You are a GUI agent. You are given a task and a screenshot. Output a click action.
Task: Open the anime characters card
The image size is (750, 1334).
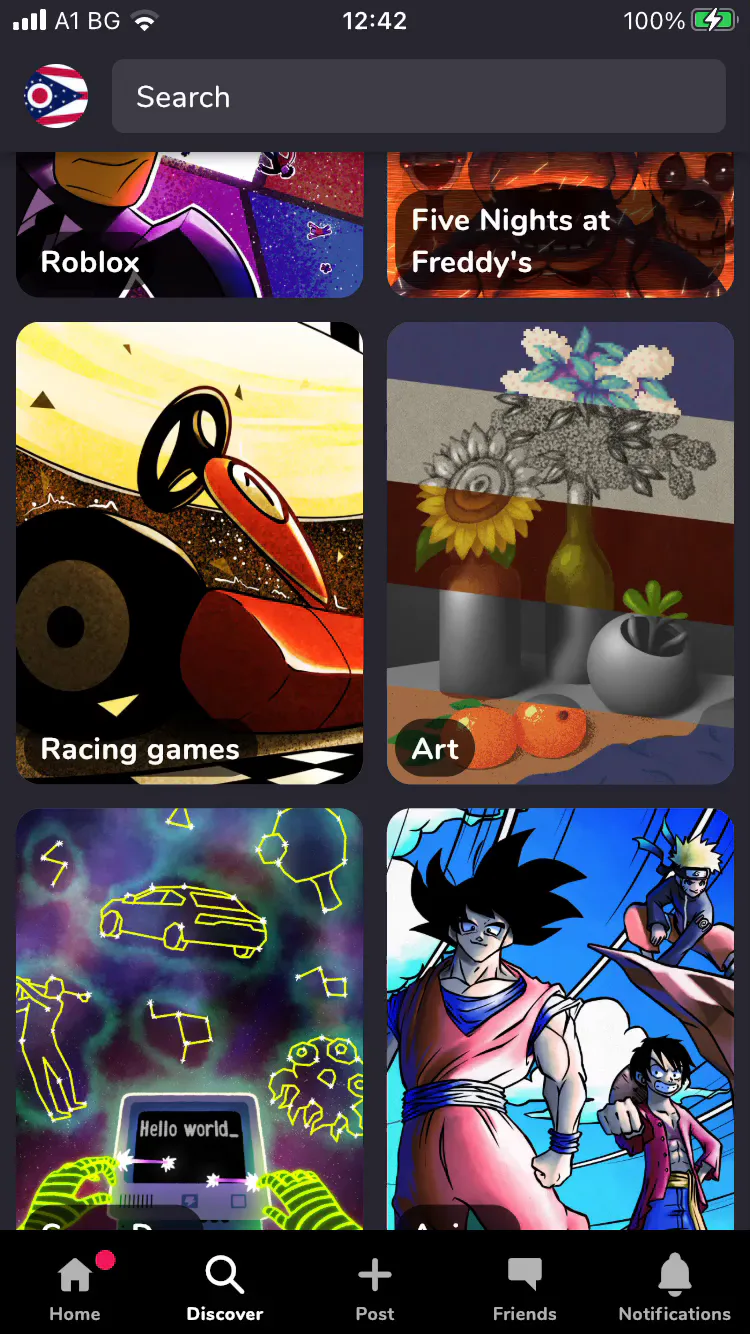[x=560, y=1018]
